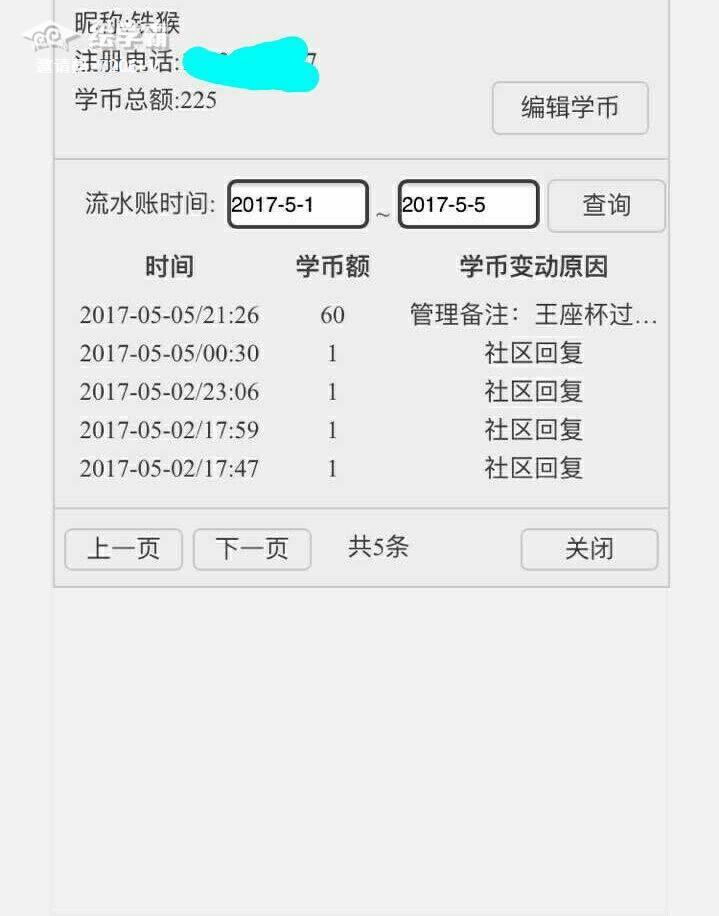Tap 查询 to search records
Screen dimensions: 719x916
tap(606, 206)
